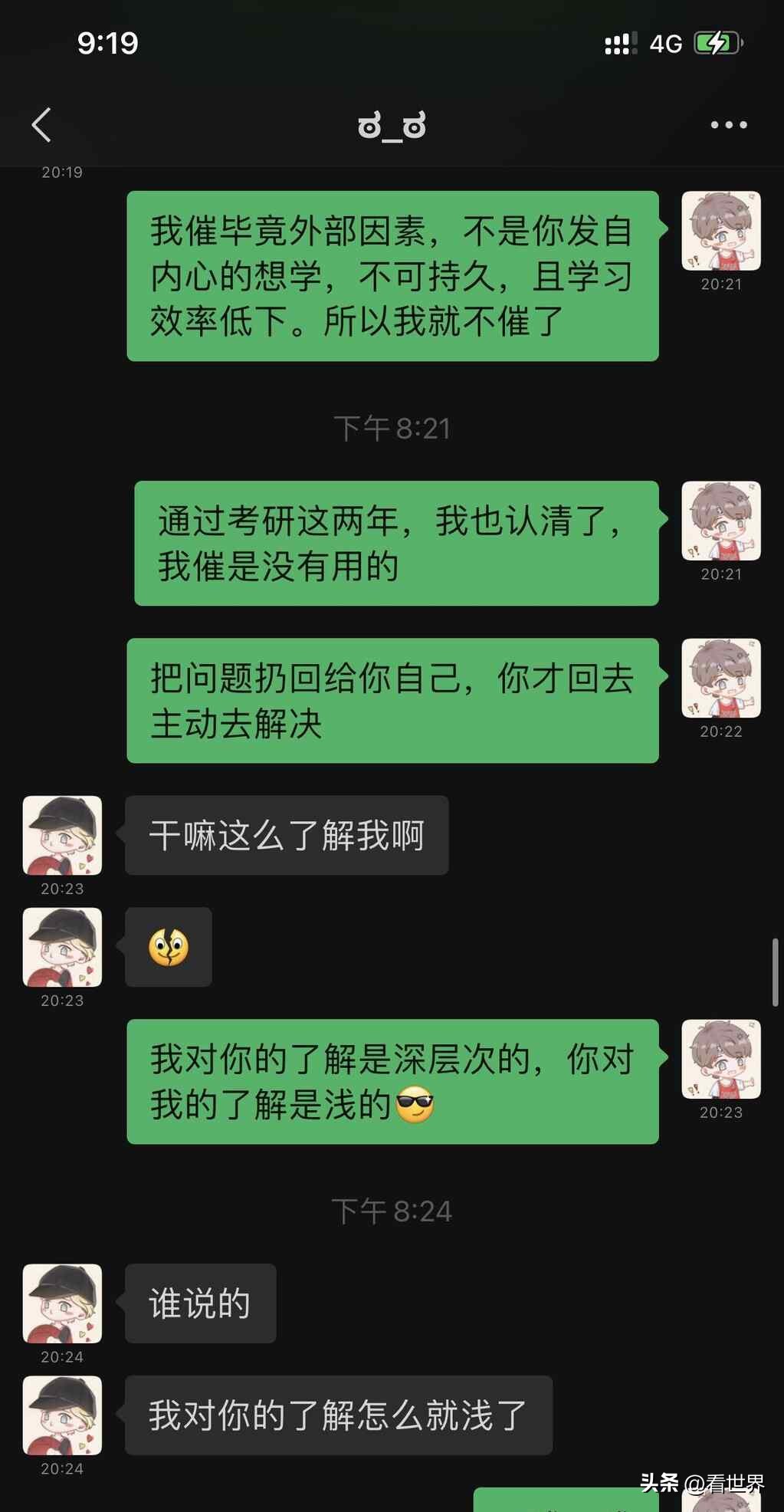This screenshot has height=1512, width=784.
Task: Select the message '干嘛这么了解我啊'
Action: pos(285,835)
